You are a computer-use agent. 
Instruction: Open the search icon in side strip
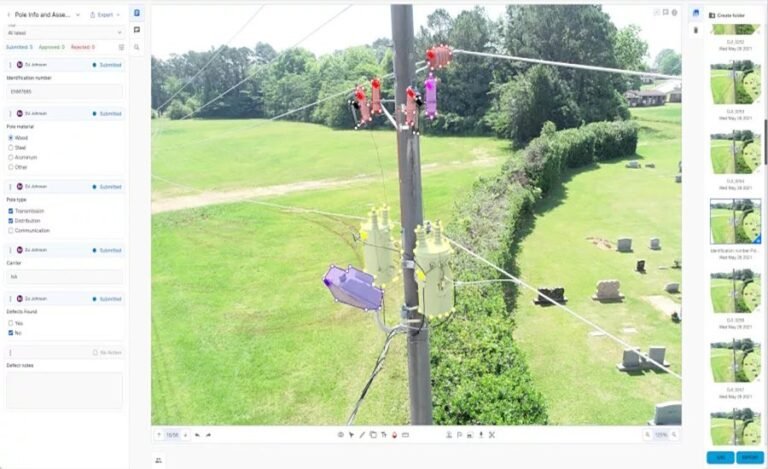click(x=137, y=46)
